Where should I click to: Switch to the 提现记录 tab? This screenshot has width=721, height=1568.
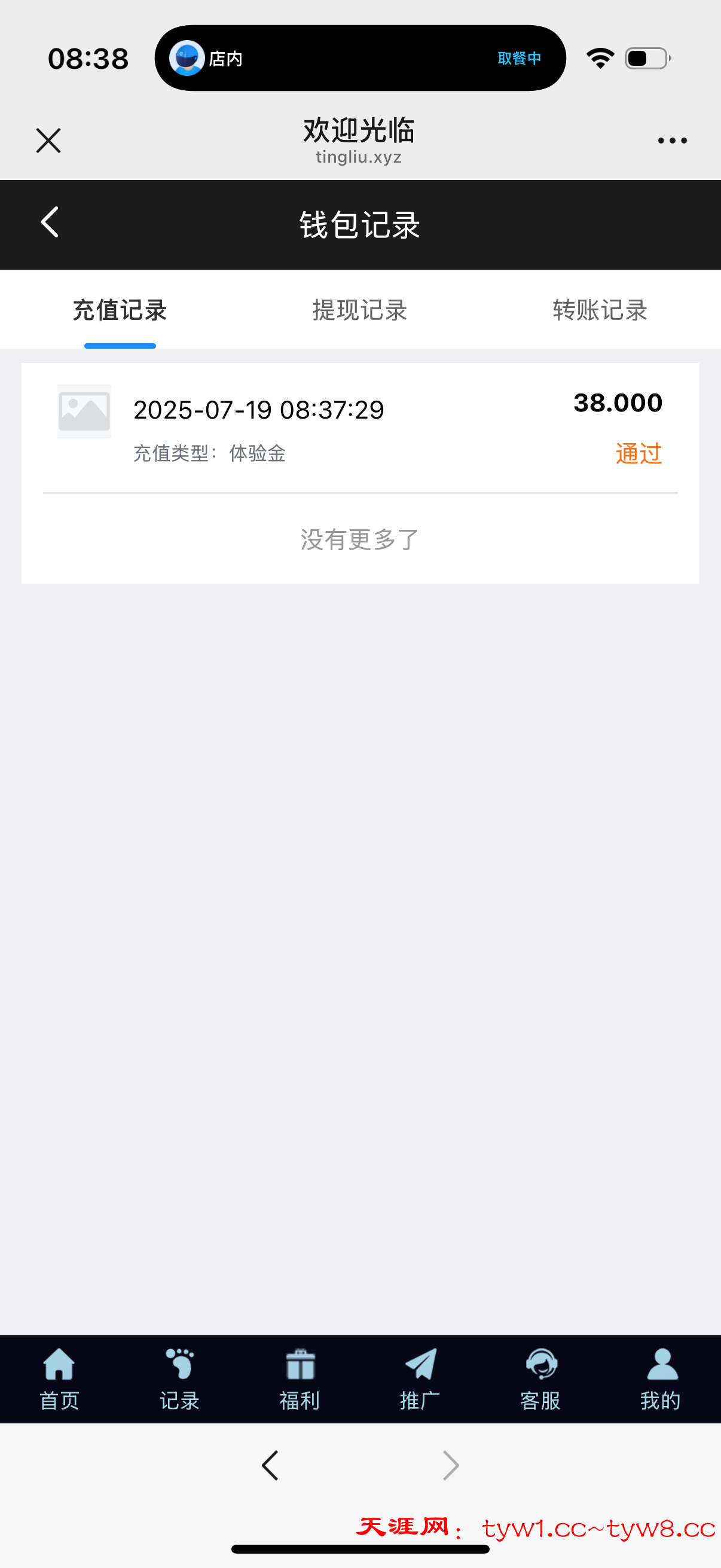(359, 310)
